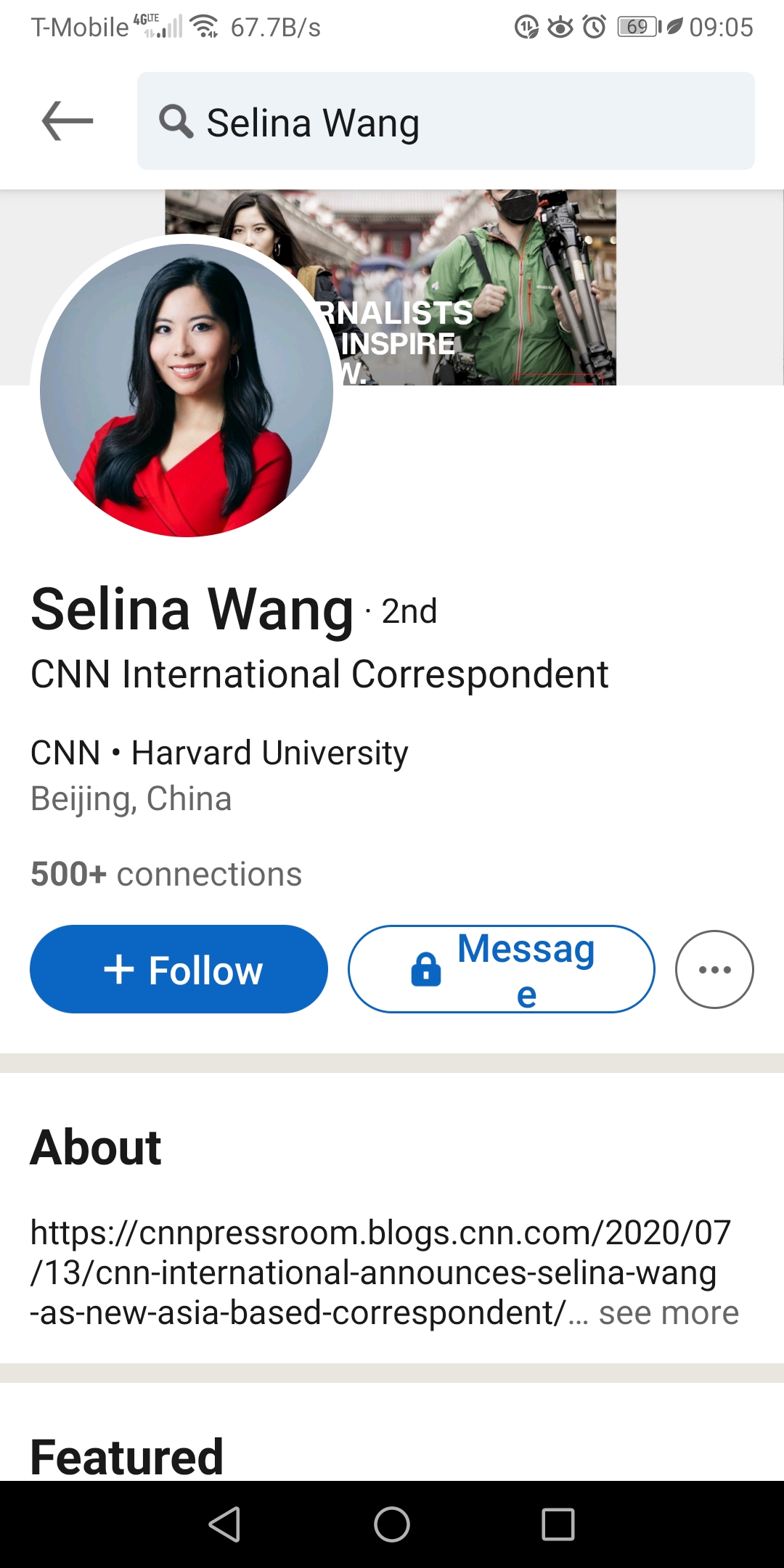
Task: Open the three-dot more options menu
Action: tap(714, 969)
